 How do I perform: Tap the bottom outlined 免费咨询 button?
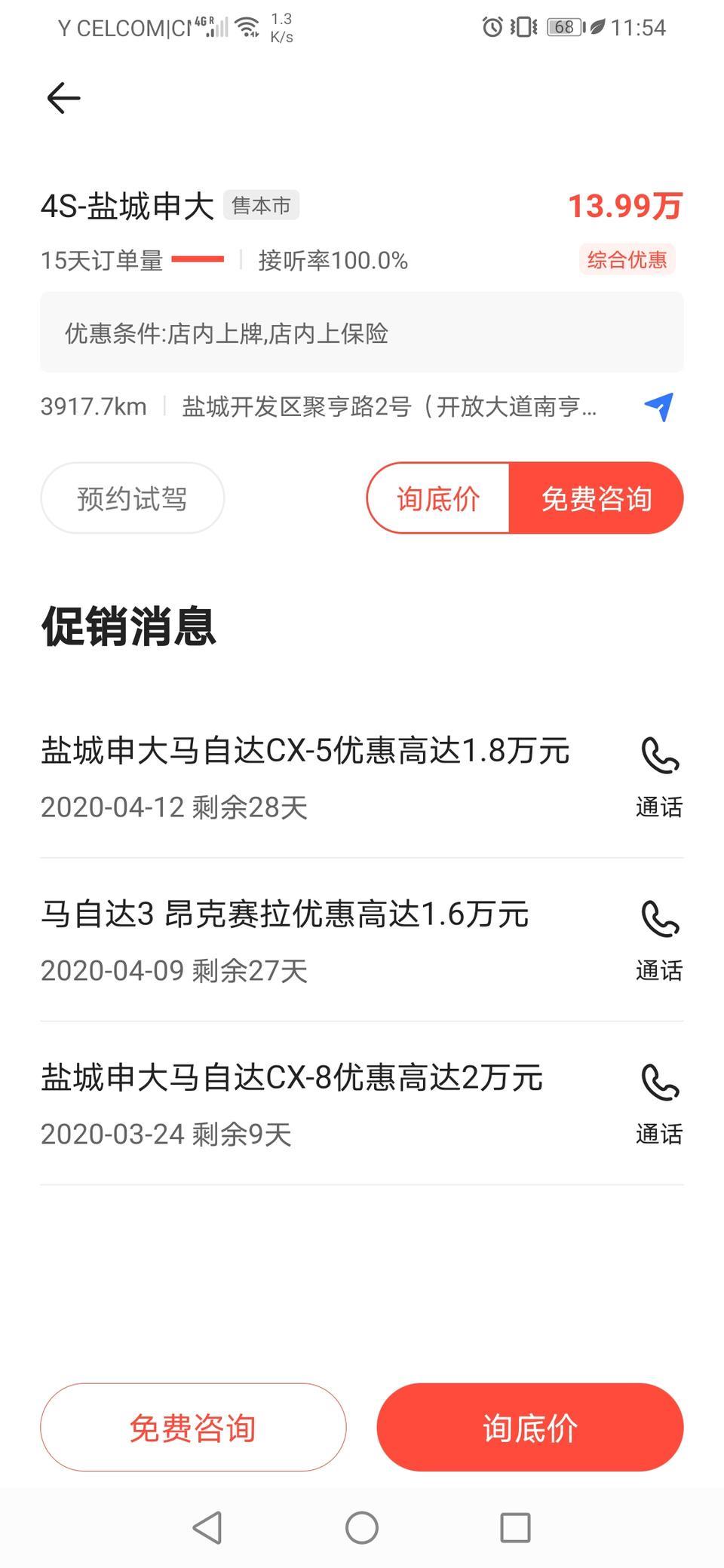[x=193, y=1427]
